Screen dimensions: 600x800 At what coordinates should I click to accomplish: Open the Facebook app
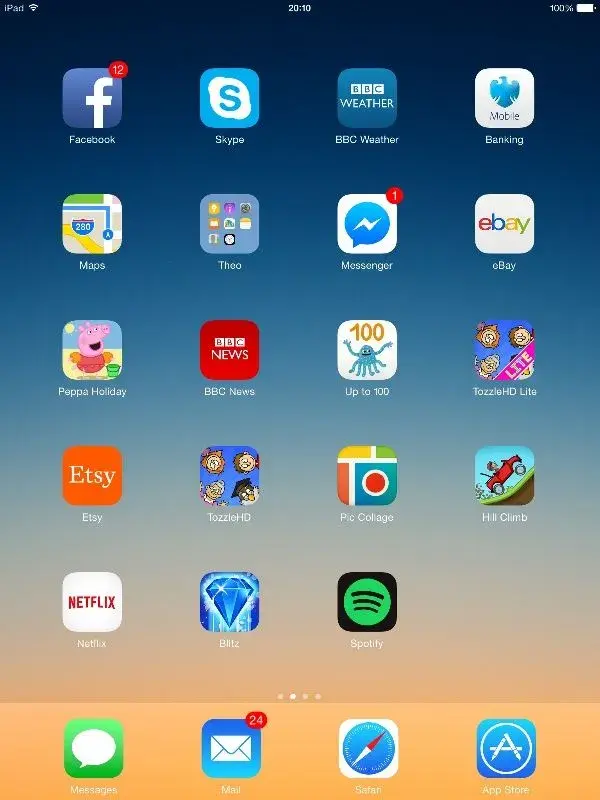[x=92, y=98]
